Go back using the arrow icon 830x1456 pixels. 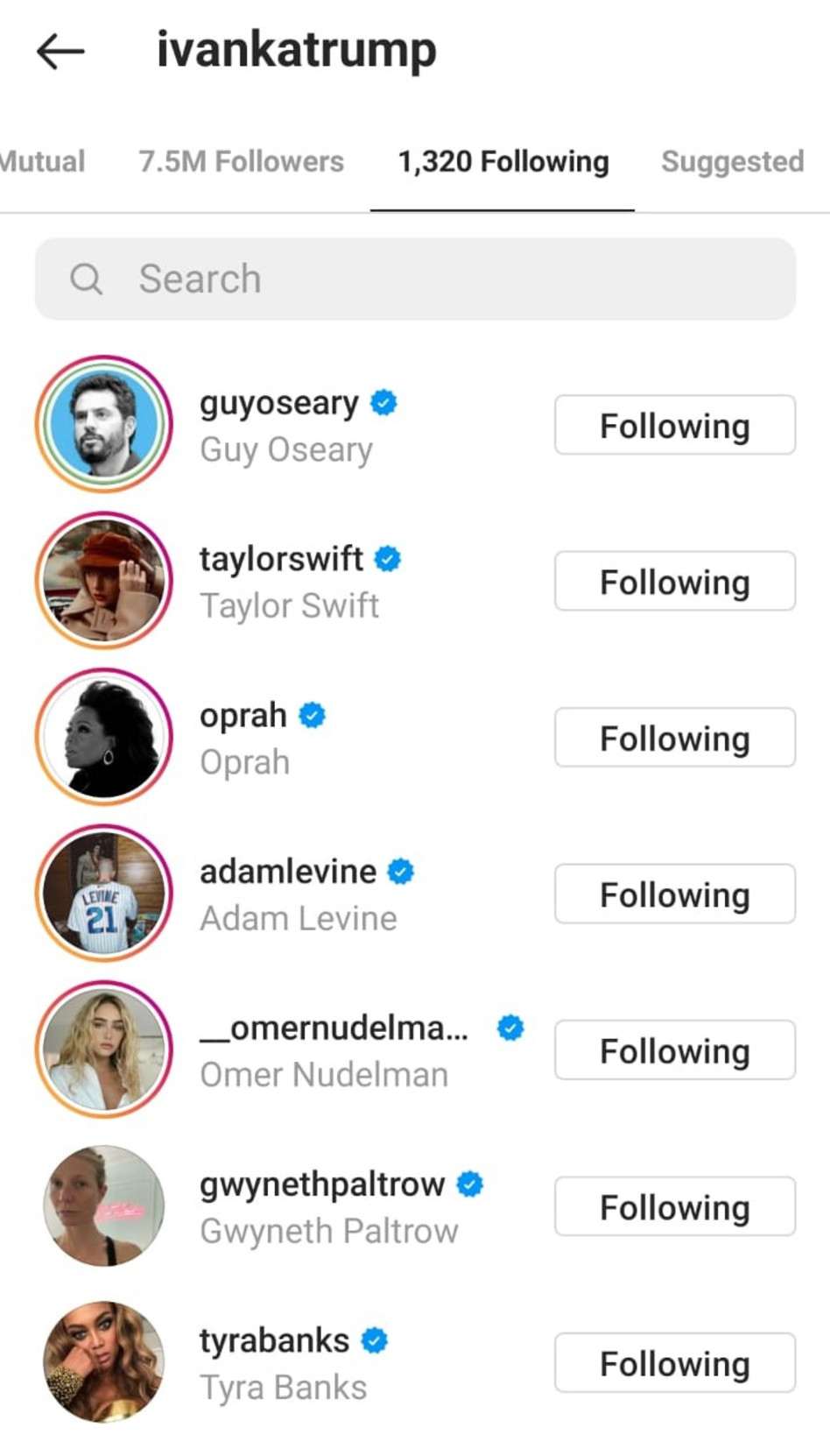click(60, 52)
